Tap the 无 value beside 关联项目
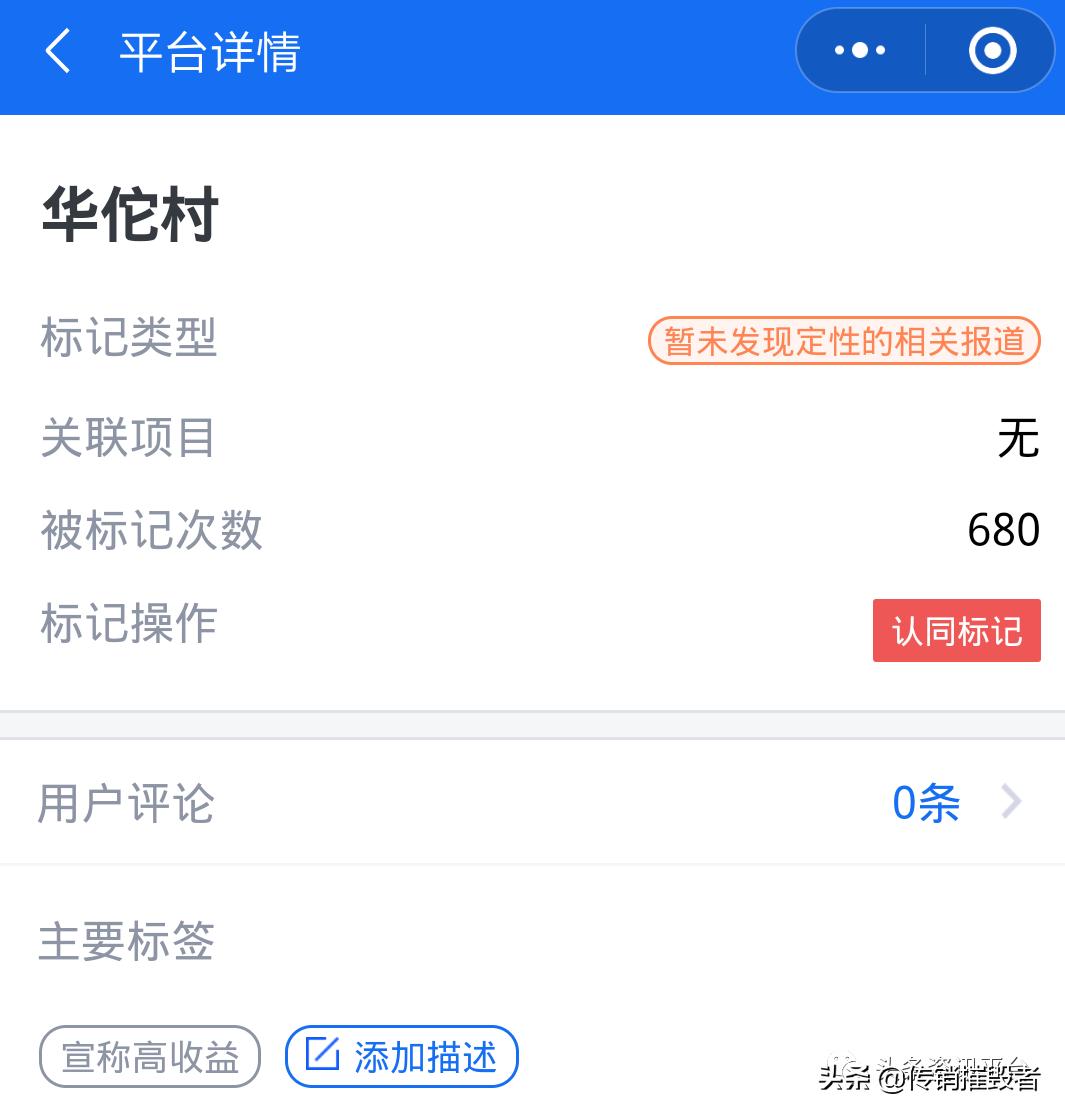Image resolution: width=1065 pixels, height=1116 pixels. point(1019,437)
